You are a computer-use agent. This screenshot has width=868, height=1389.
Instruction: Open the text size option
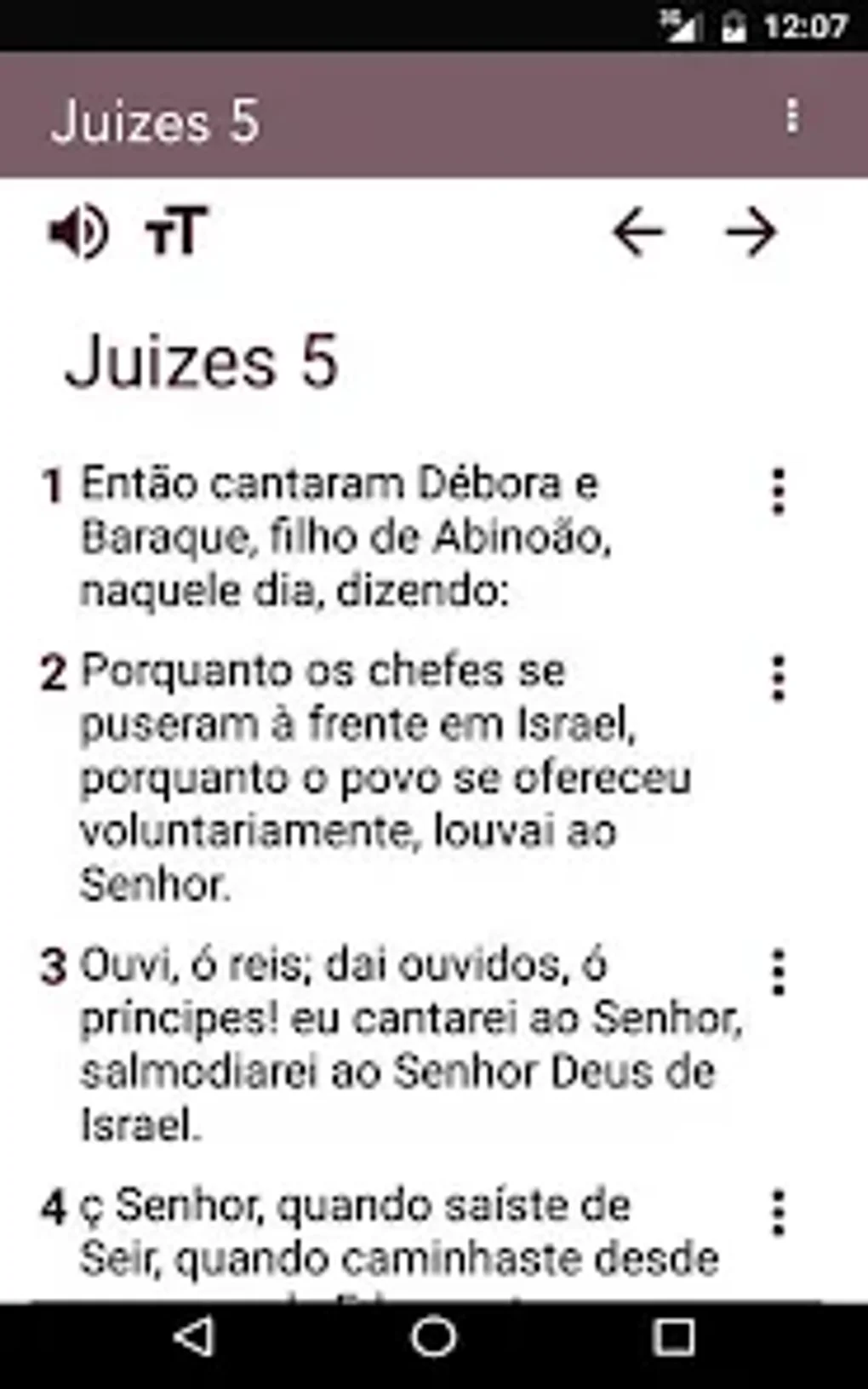coord(176,231)
